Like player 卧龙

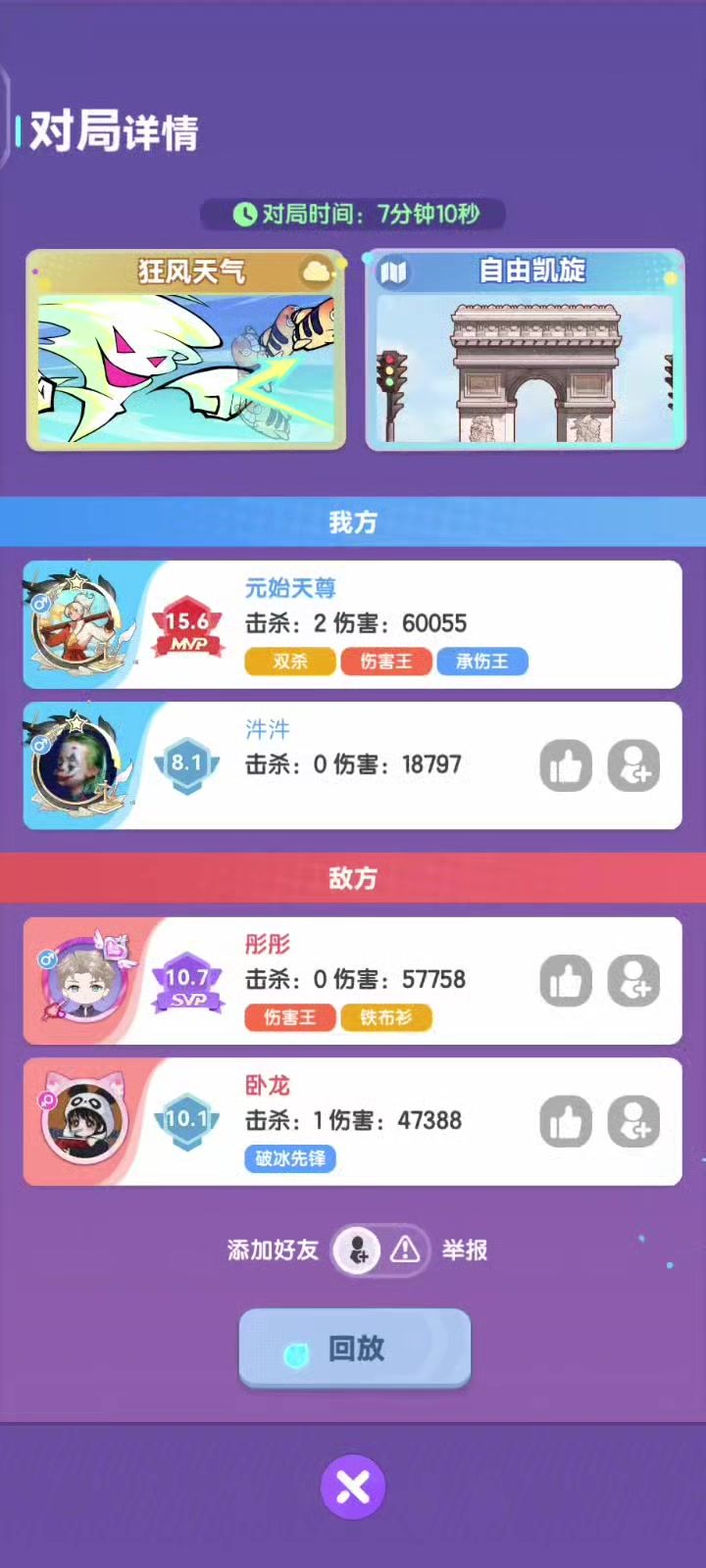tap(566, 1122)
